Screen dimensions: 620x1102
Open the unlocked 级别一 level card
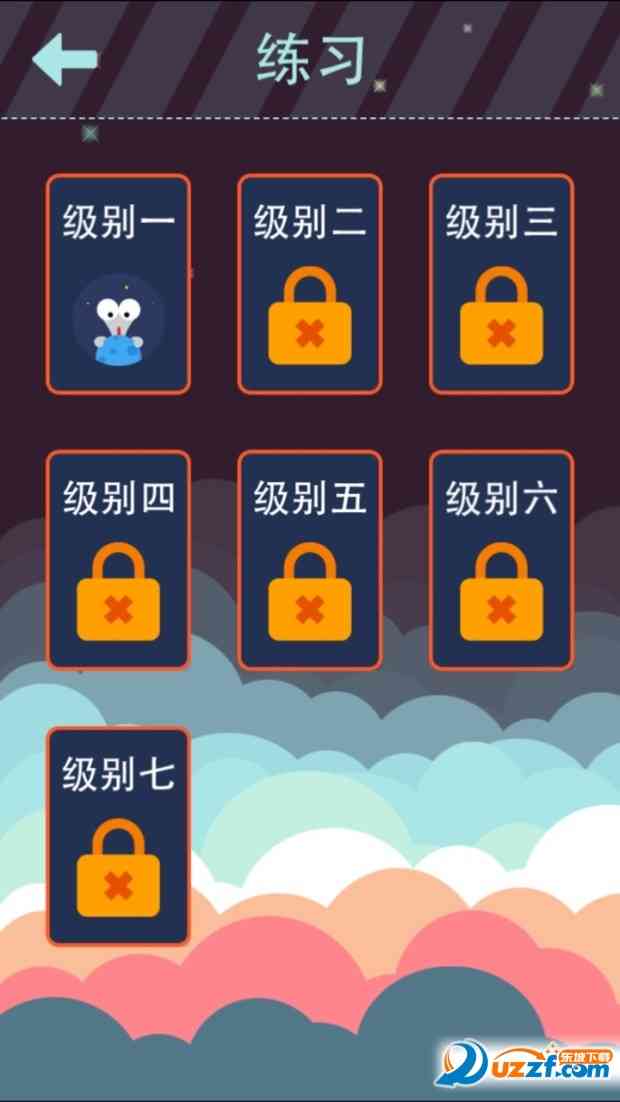coord(118,284)
